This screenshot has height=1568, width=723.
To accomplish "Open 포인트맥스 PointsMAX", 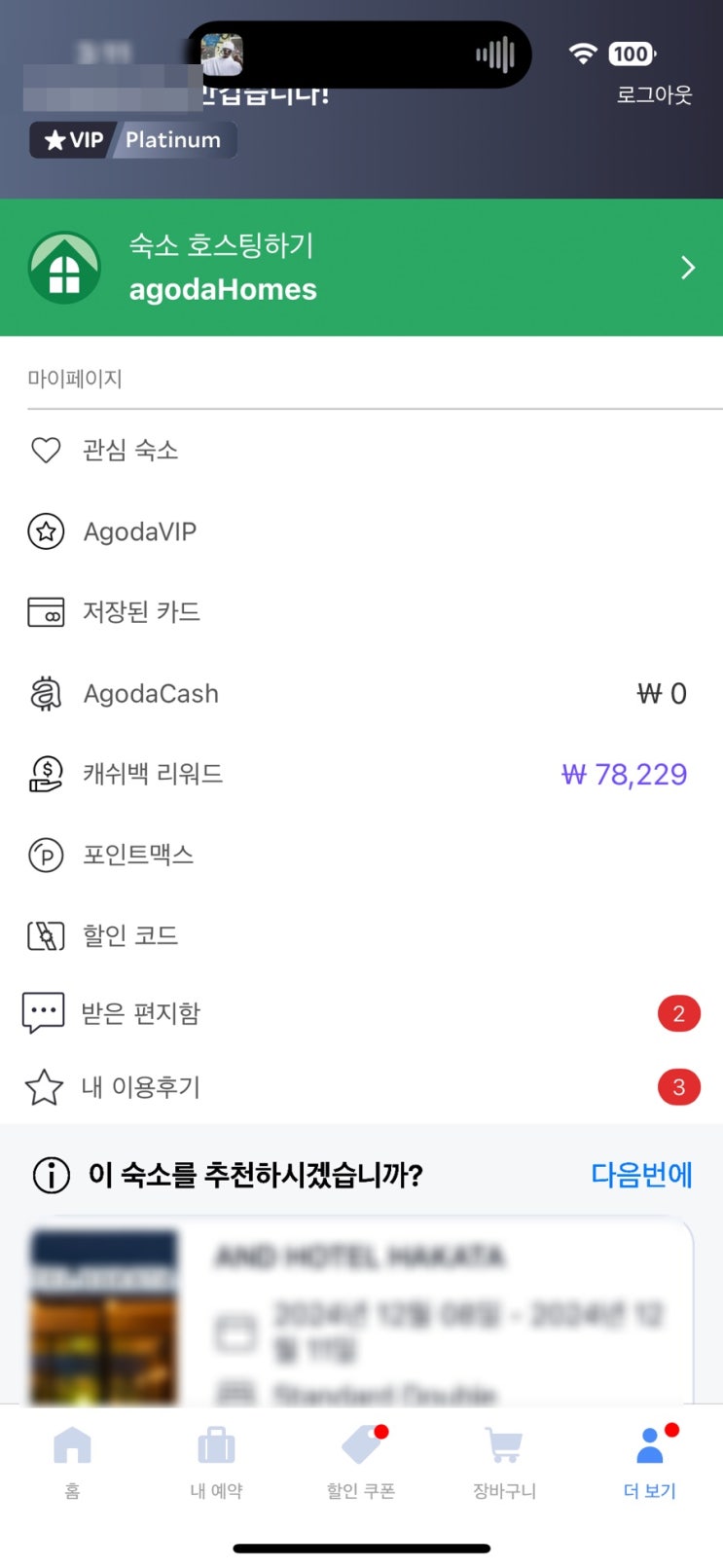I will 361,855.
